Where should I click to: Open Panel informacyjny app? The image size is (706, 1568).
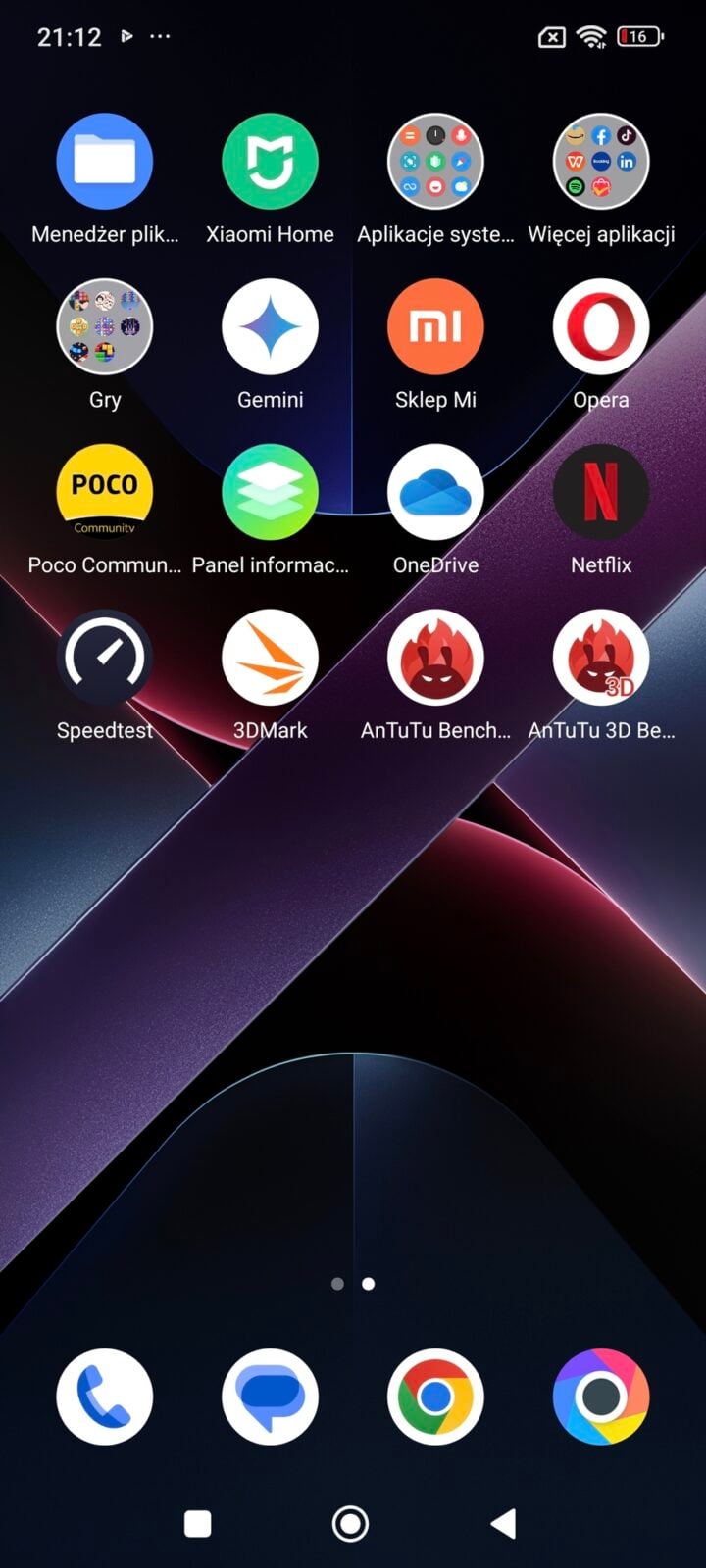coord(270,493)
